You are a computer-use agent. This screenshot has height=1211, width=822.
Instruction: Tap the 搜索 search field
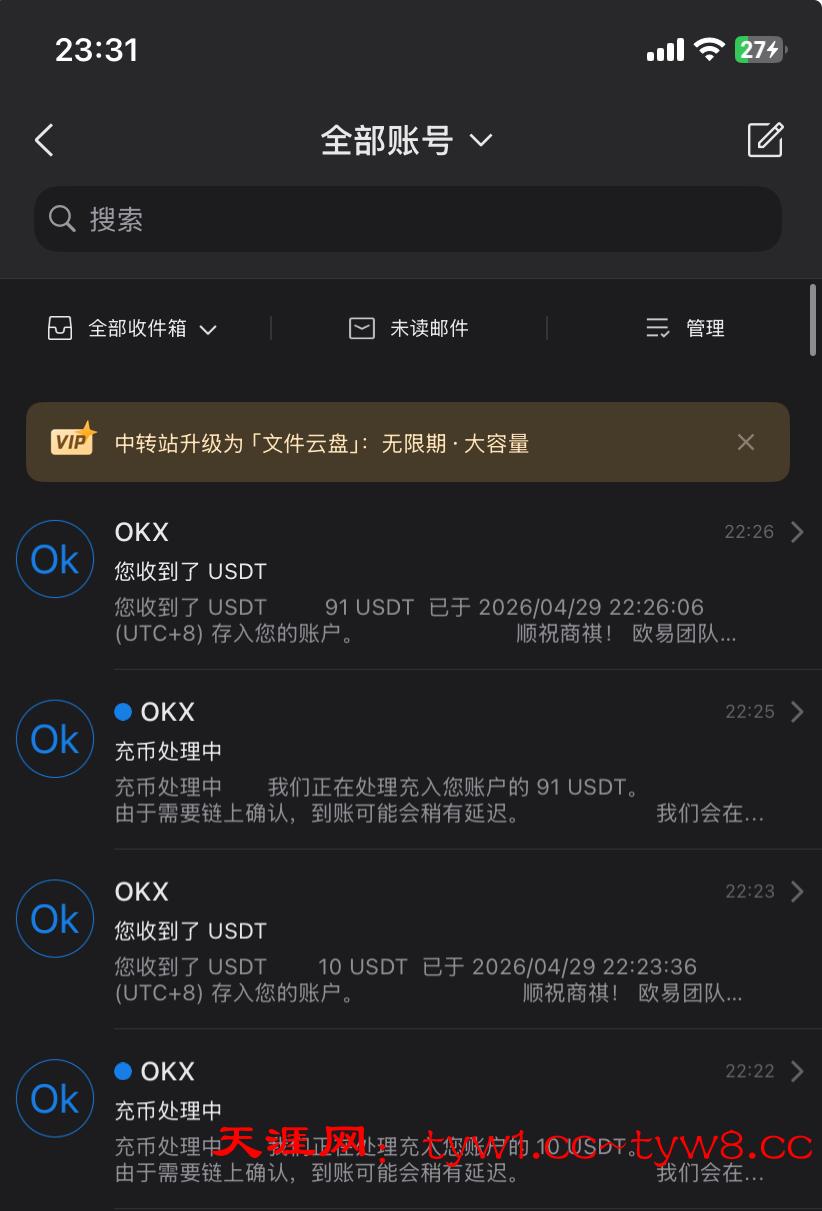(x=408, y=219)
